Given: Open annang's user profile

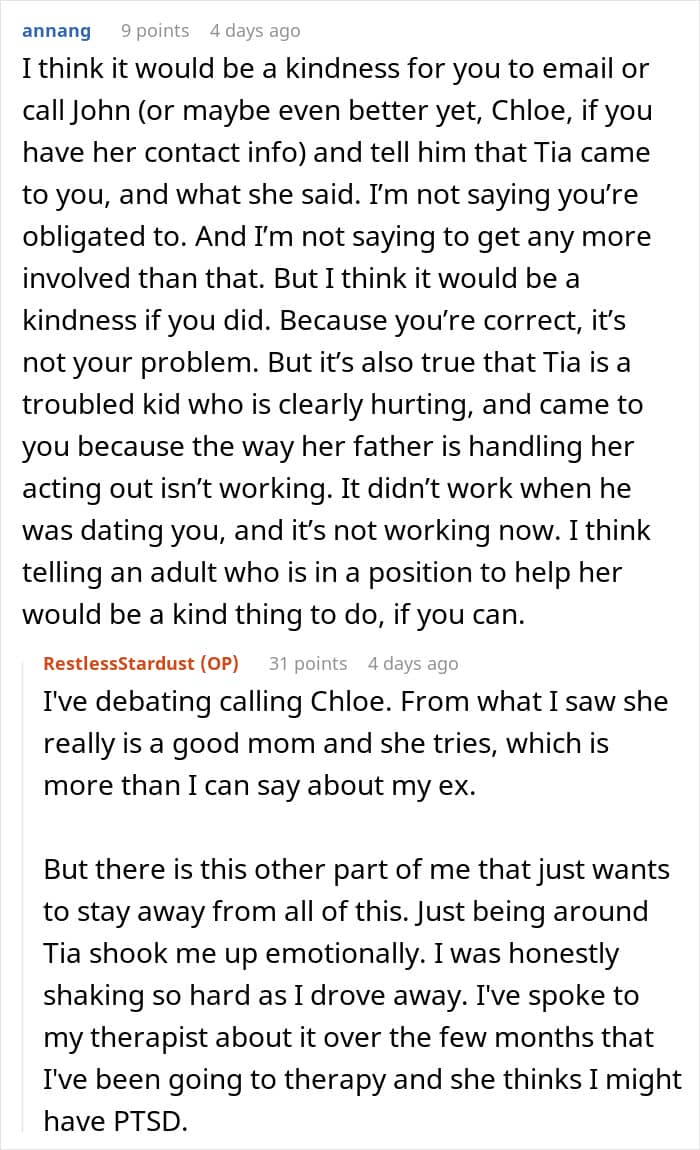Looking at the screenshot, I should 56,31.
